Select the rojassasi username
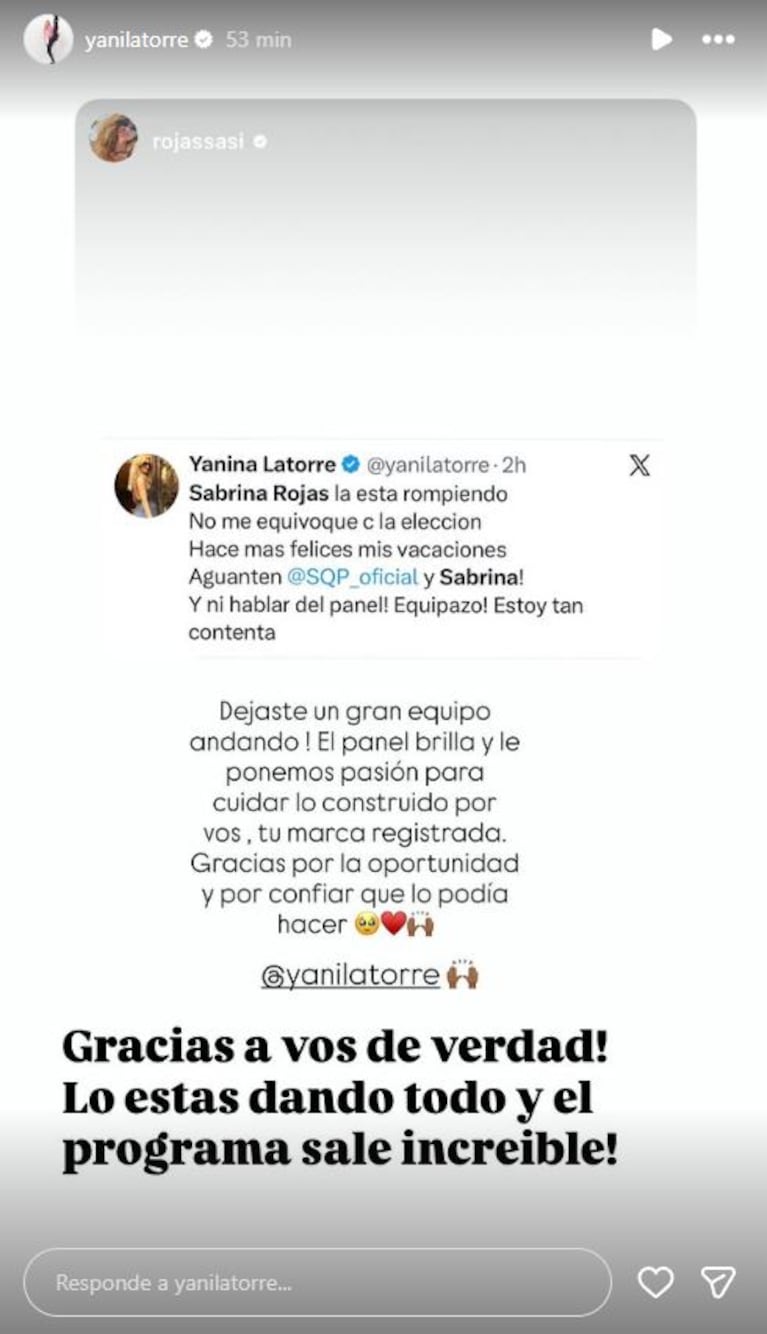This screenshot has height=1334, width=767. click(200, 140)
